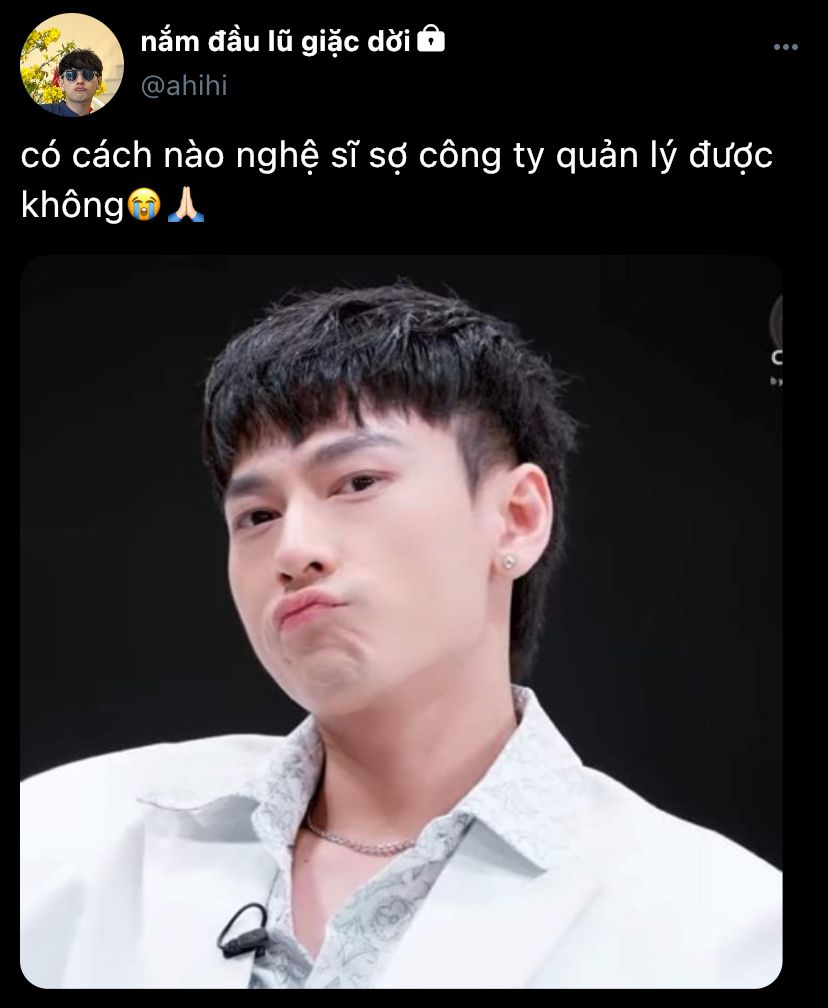
Task: Tap the author's profile picture
Action: coord(72,65)
